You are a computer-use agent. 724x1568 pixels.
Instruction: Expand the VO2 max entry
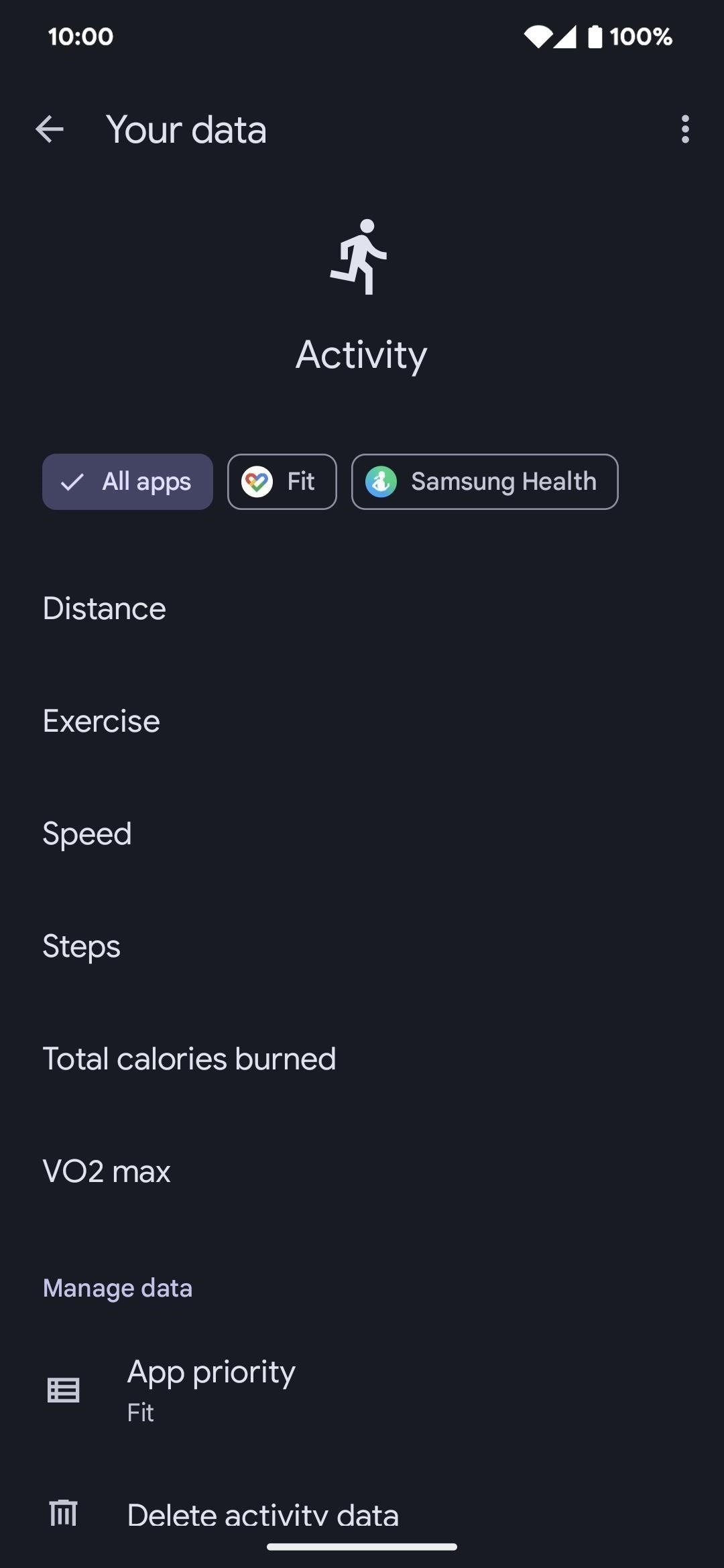coord(106,1171)
